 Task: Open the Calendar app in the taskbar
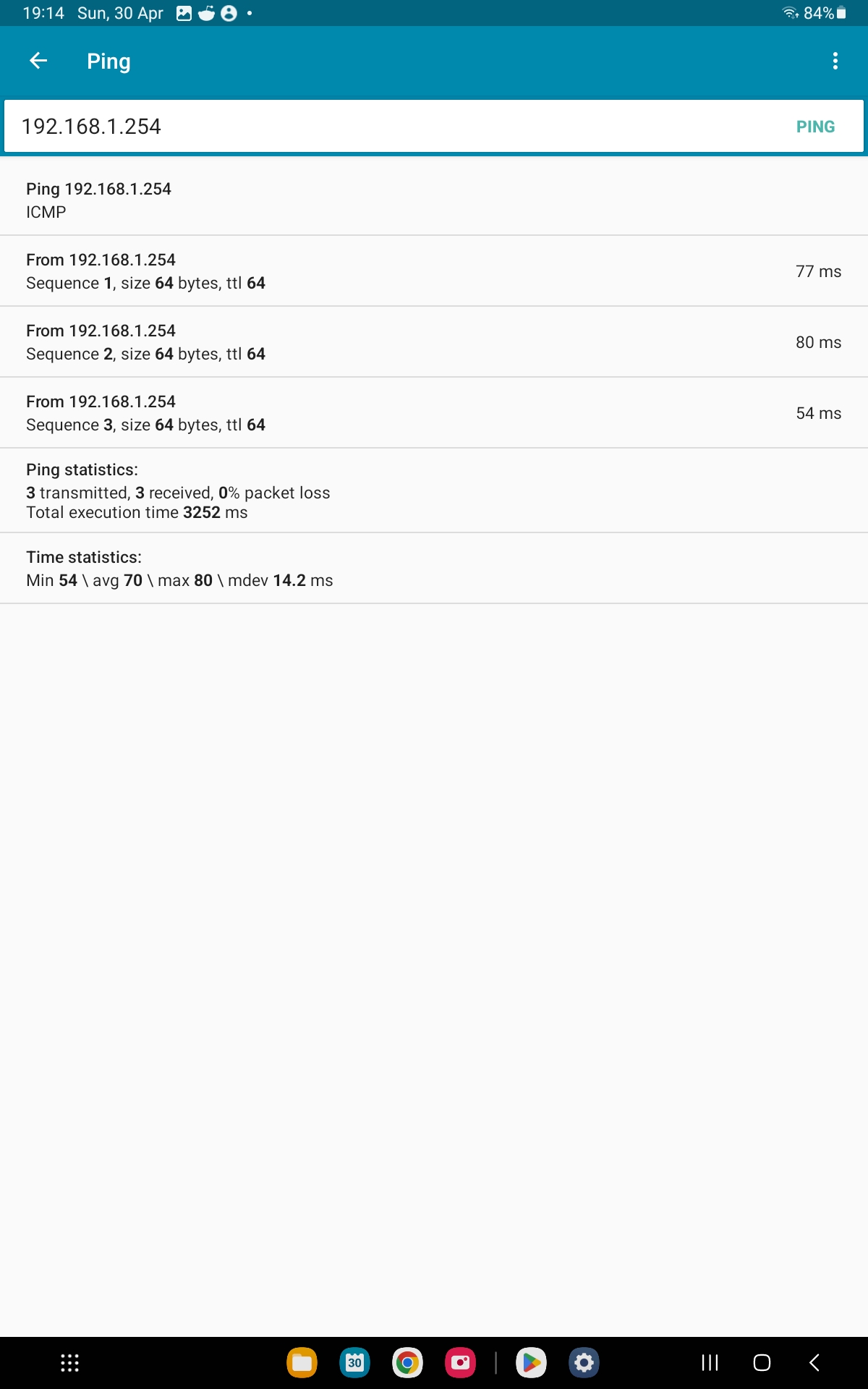coord(354,1363)
